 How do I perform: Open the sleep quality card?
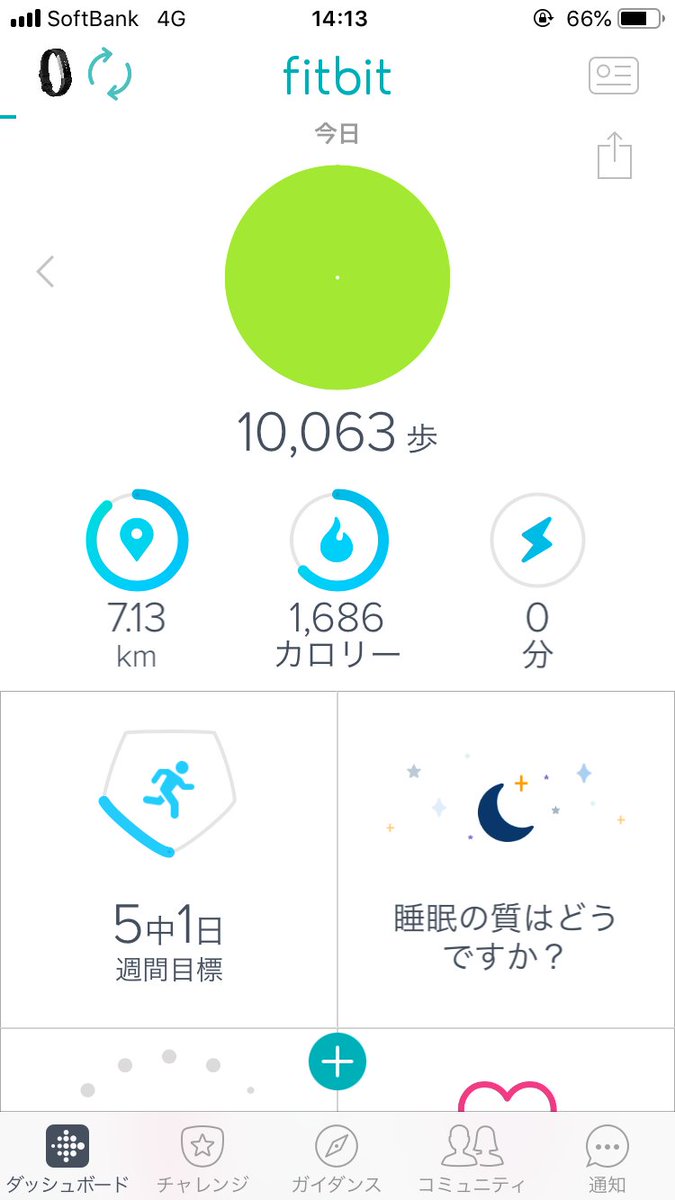(x=506, y=859)
